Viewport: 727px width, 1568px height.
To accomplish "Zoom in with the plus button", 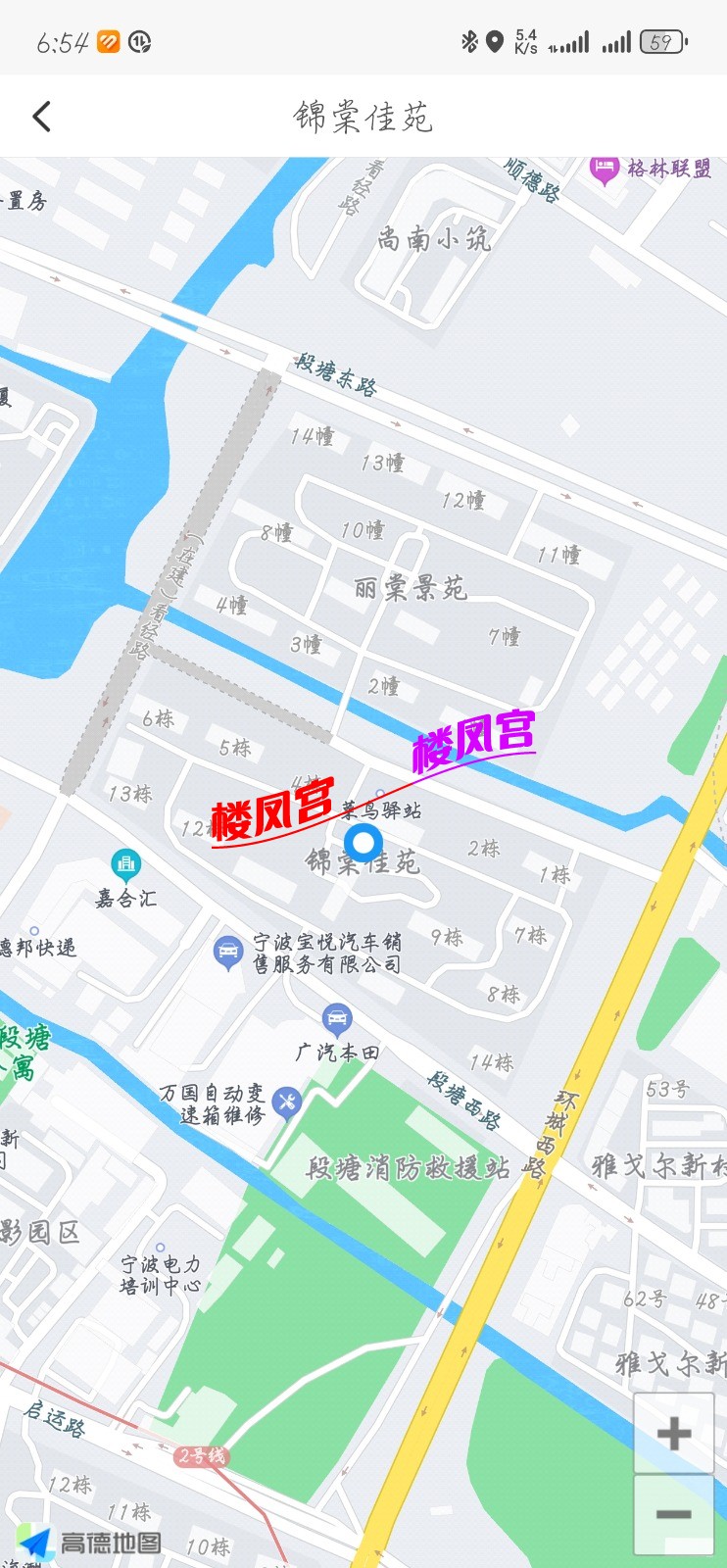I will (x=673, y=1434).
